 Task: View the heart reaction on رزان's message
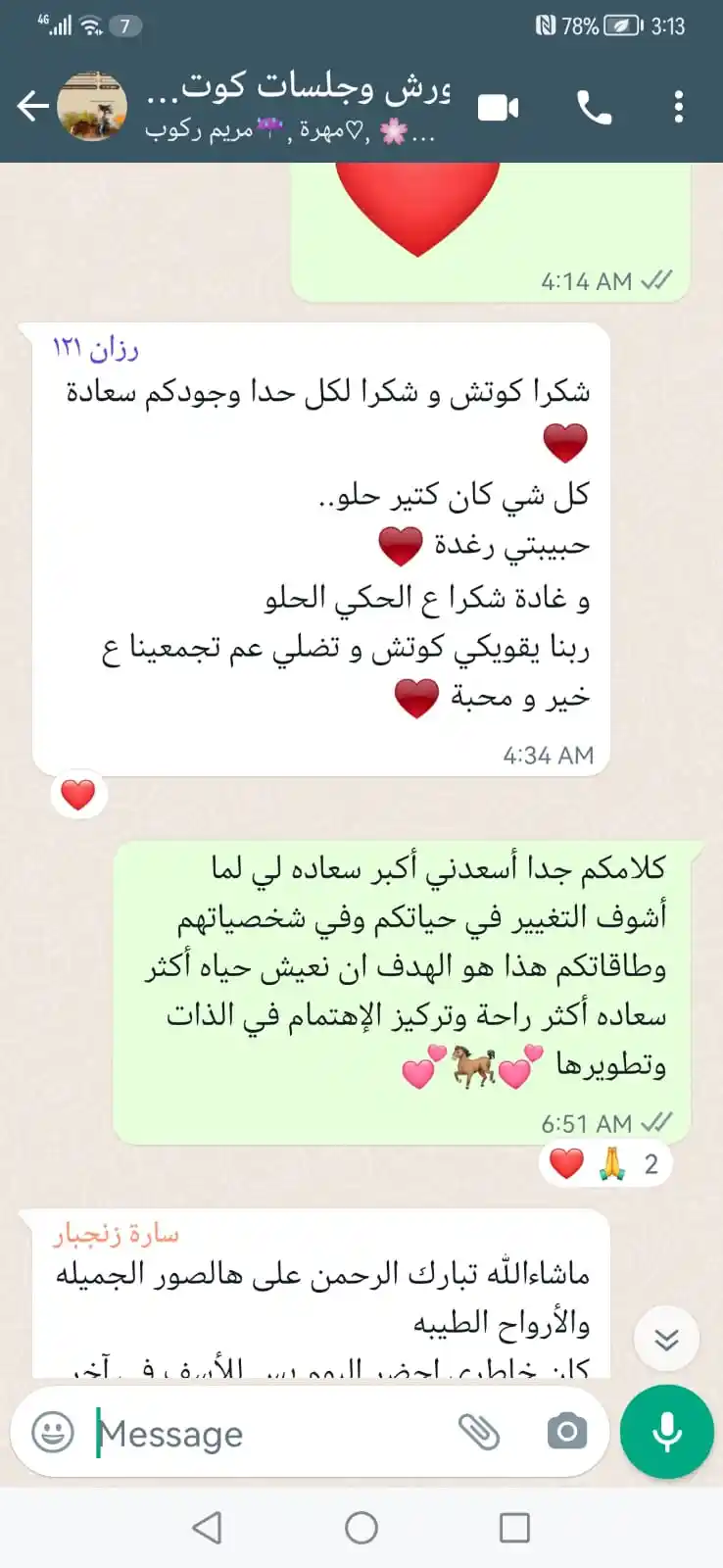tap(78, 795)
